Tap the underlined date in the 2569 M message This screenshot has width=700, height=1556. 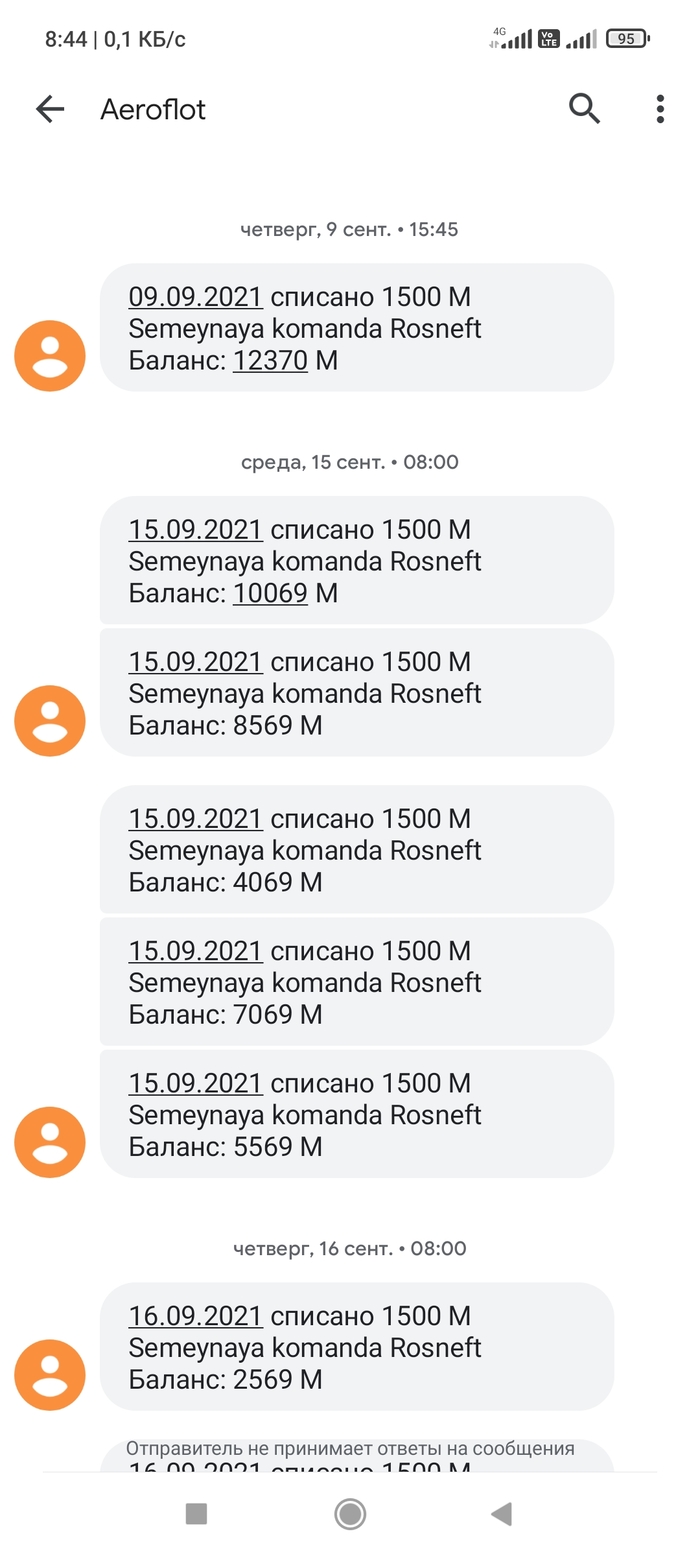tap(195, 1316)
